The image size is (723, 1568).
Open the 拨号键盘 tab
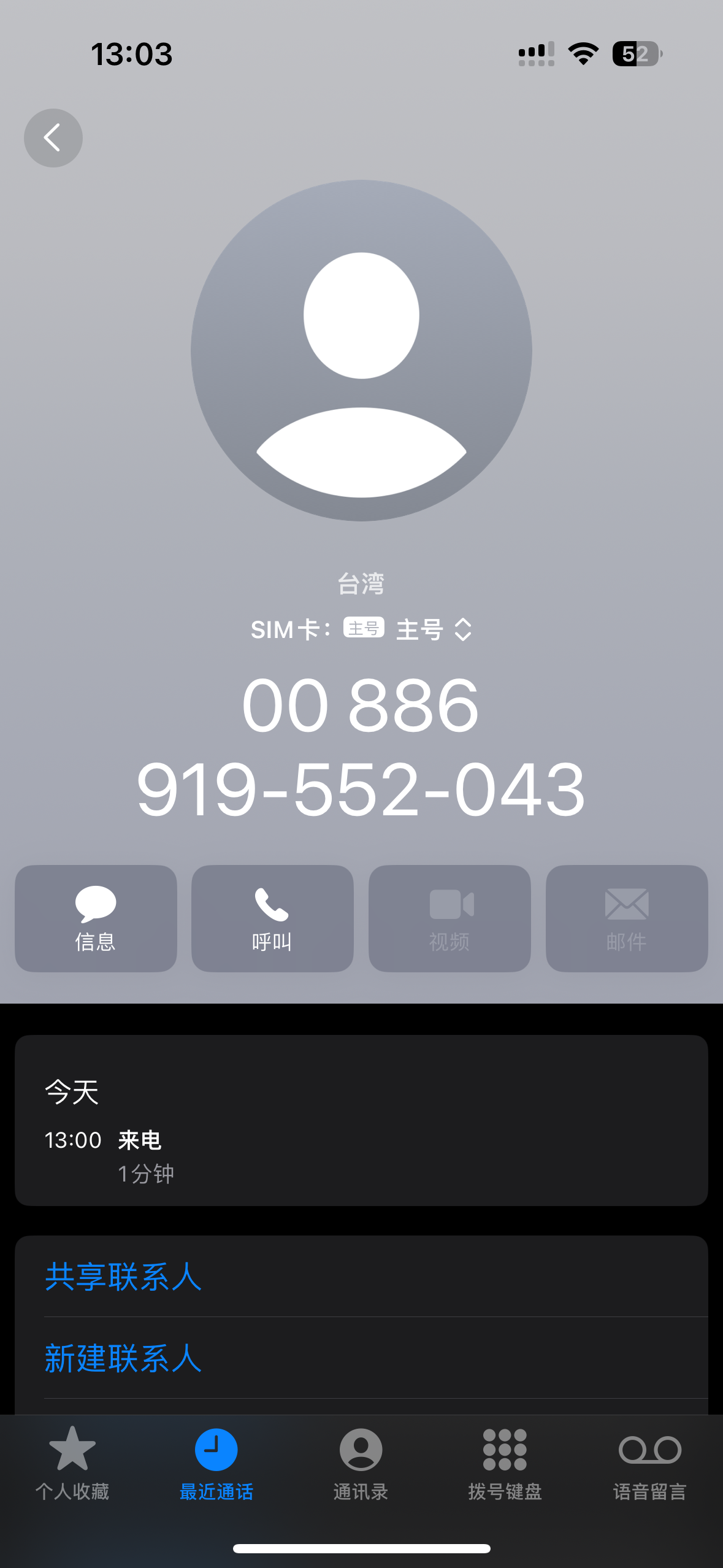click(505, 1464)
